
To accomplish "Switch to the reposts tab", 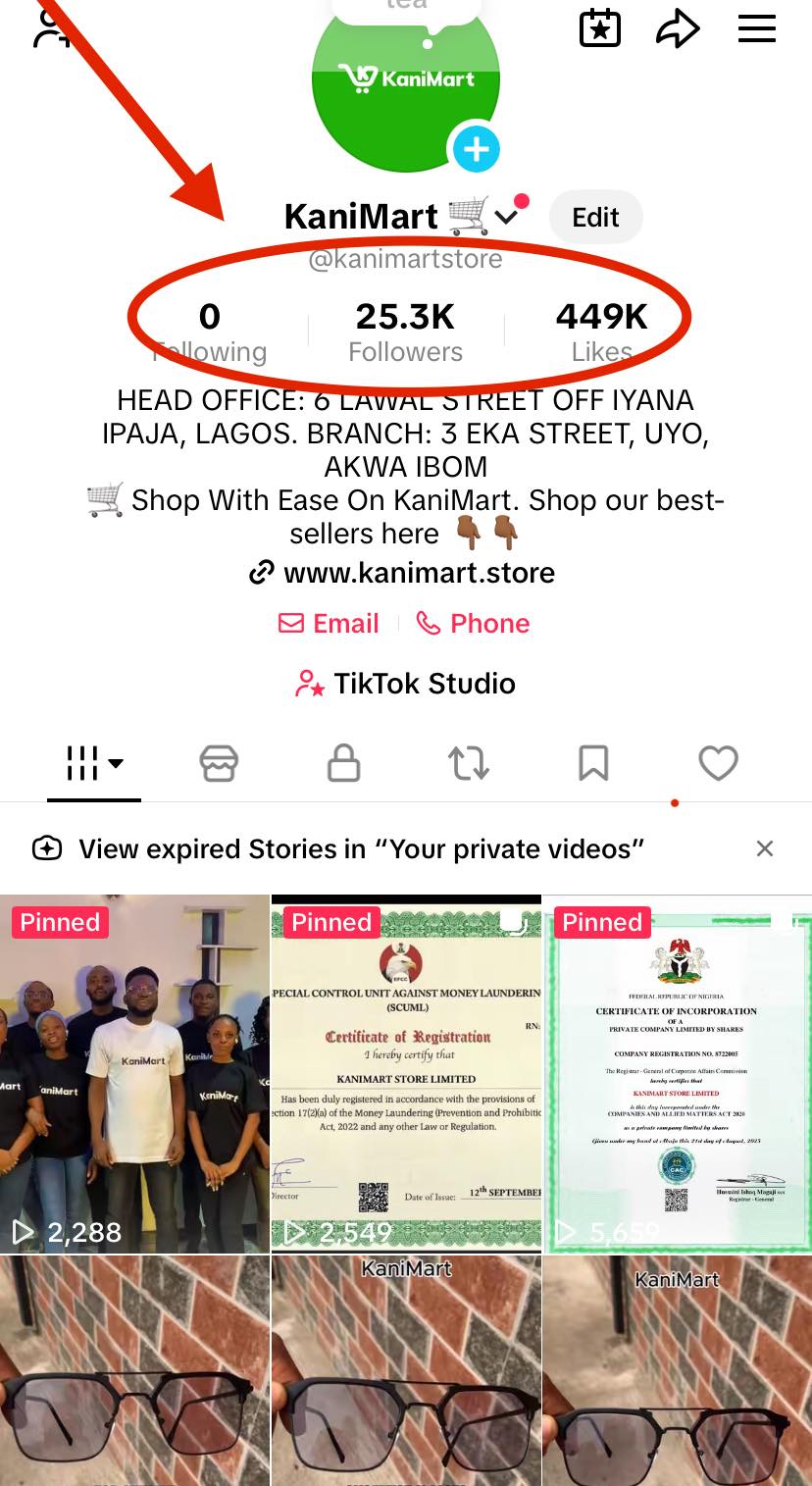I will (469, 763).
